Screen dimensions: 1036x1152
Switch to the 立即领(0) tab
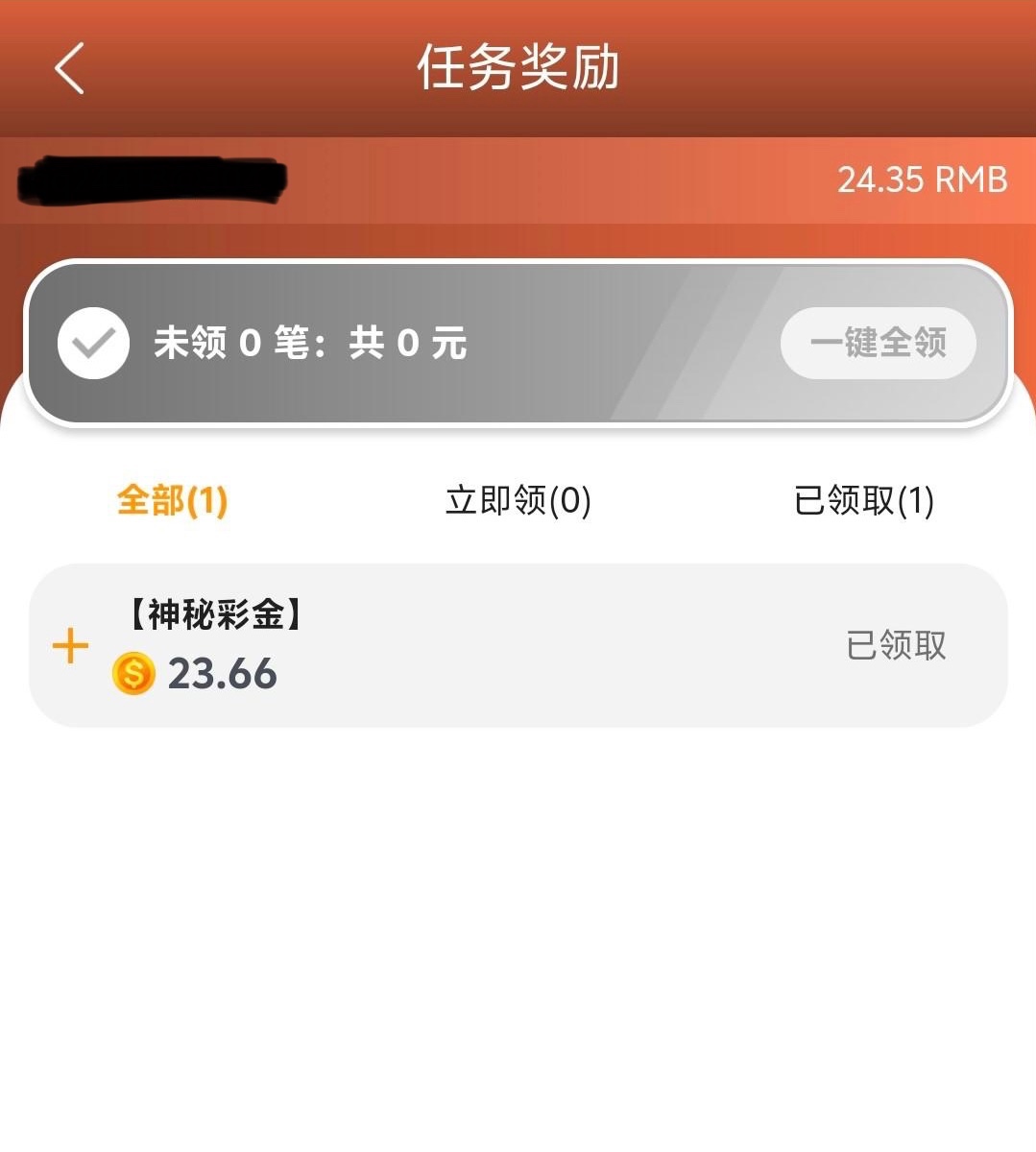click(518, 500)
